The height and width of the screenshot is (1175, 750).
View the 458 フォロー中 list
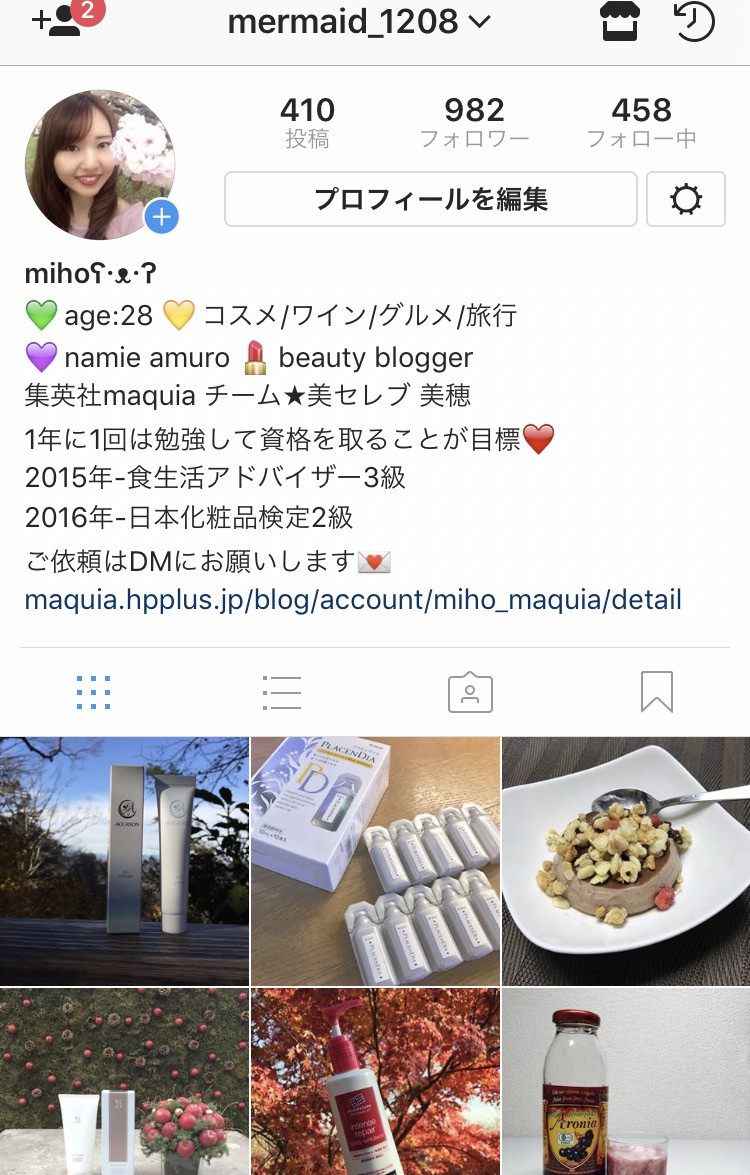641,123
